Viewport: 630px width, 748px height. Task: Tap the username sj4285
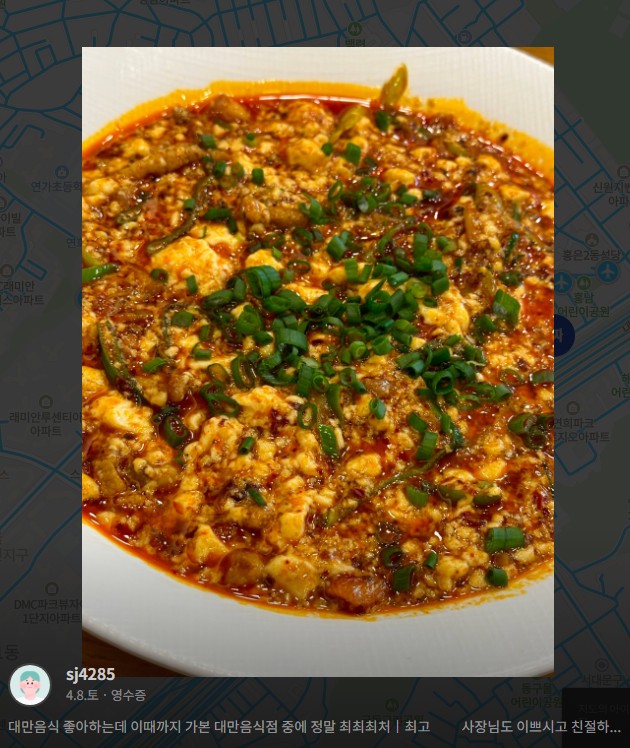point(90,674)
